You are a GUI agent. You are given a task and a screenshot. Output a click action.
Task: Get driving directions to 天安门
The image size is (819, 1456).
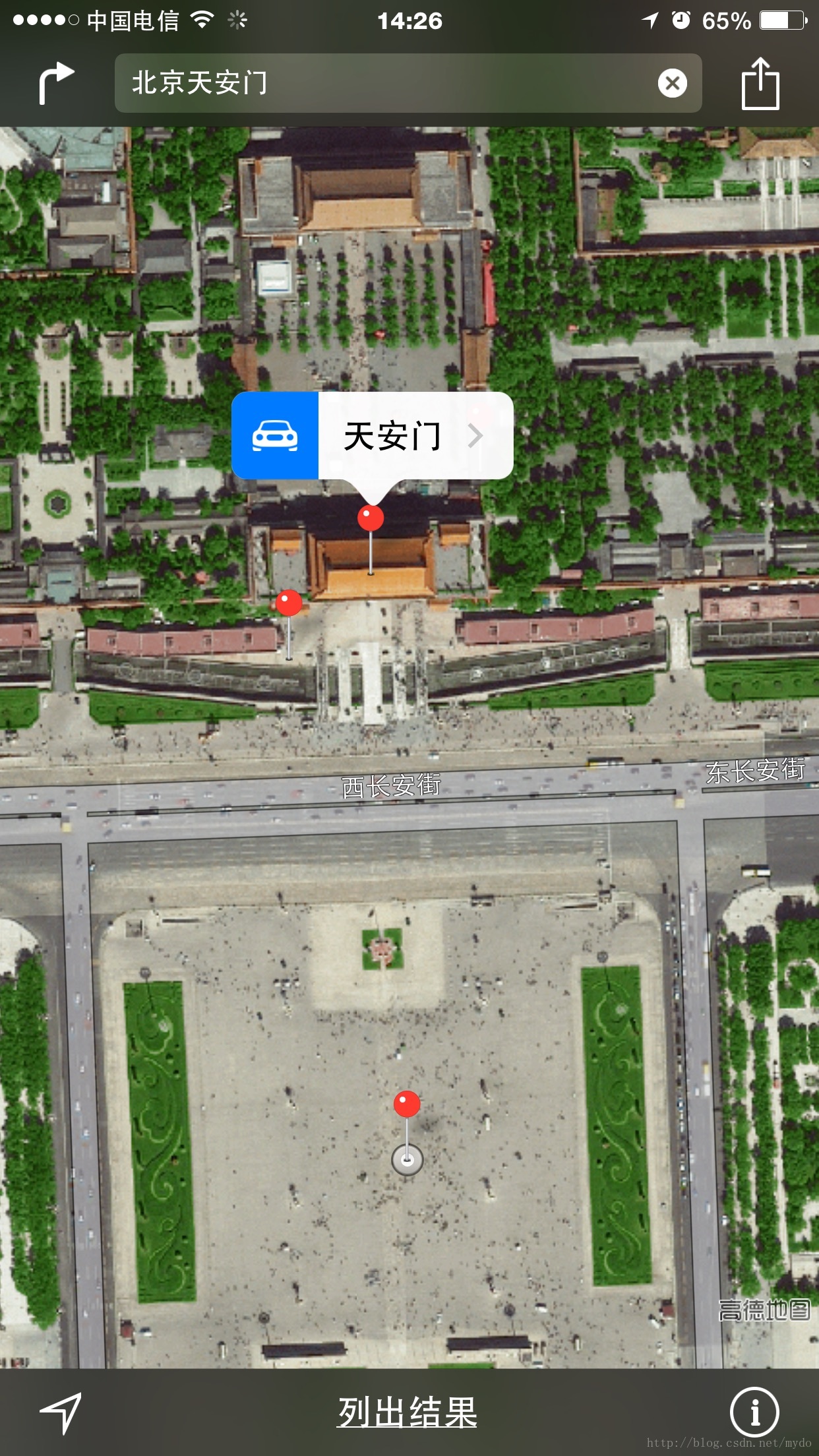[x=275, y=436]
